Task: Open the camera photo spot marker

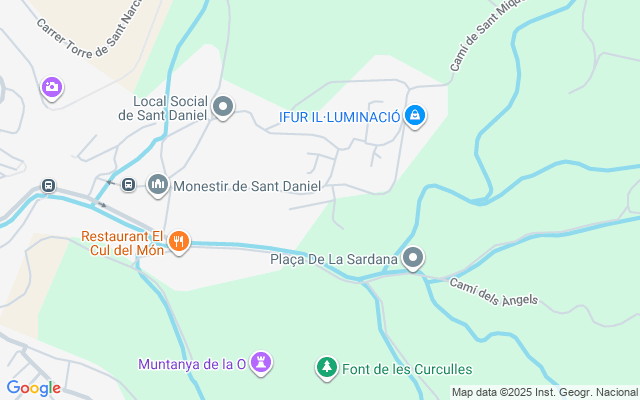Action: (52, 88)
